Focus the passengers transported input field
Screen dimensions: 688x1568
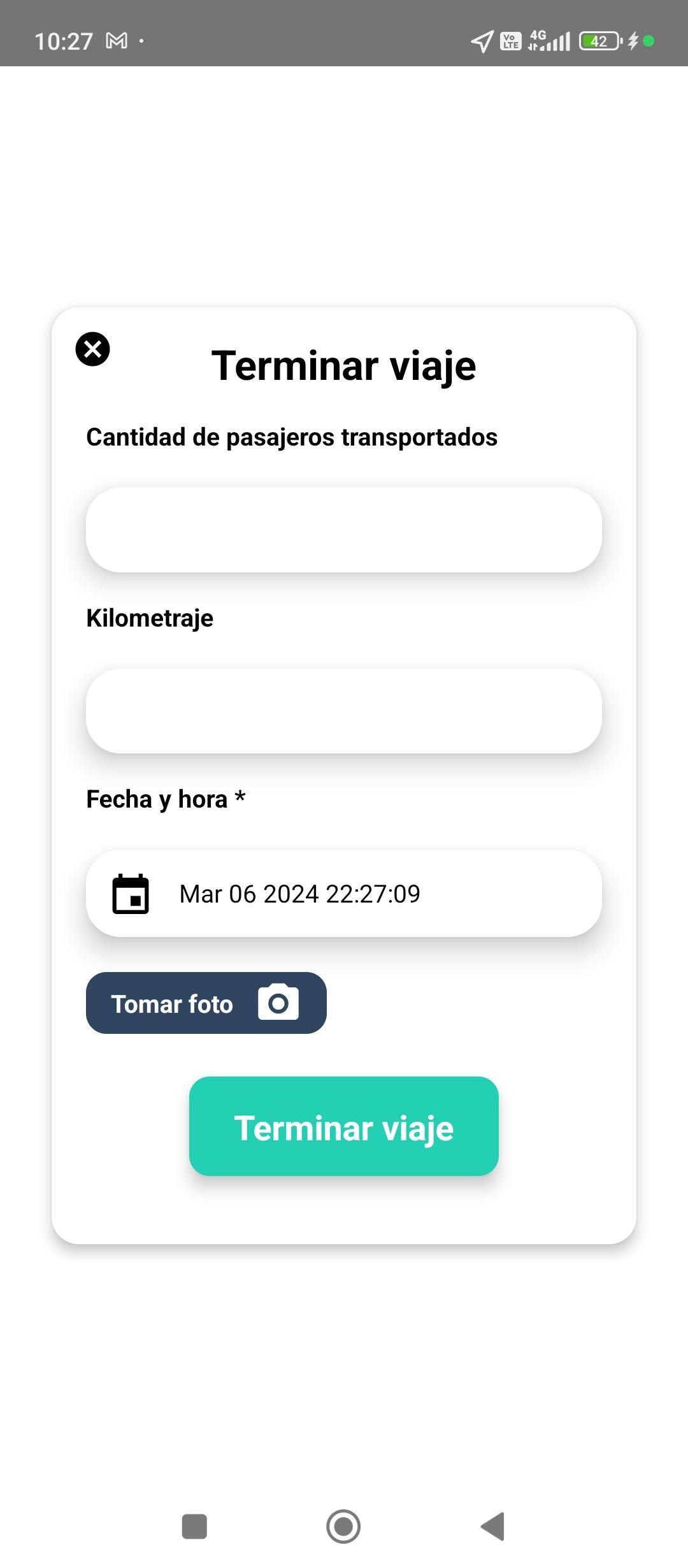[x=344, y=530]
